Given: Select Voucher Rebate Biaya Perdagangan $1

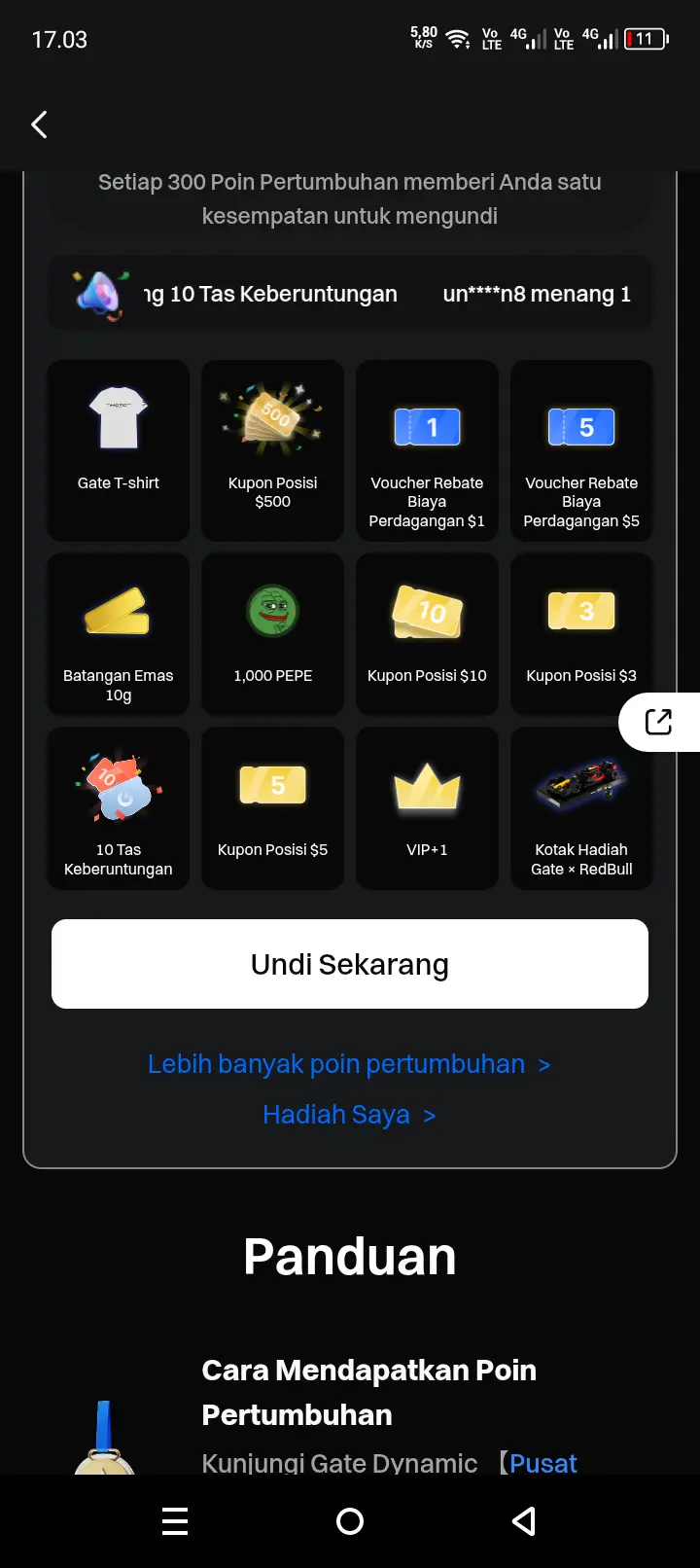Looking at the screenshot, I should 427,450.
